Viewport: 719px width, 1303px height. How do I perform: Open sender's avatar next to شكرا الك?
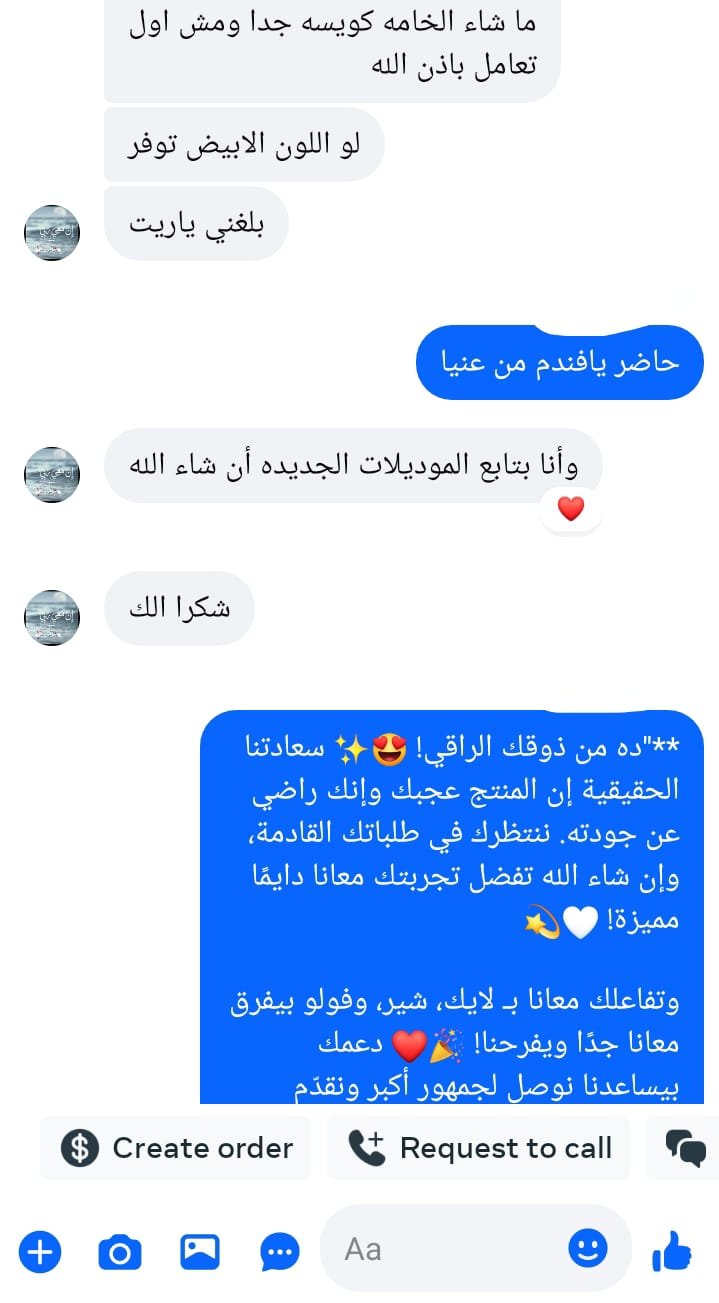pyautogui.click(x=52, y=617)
